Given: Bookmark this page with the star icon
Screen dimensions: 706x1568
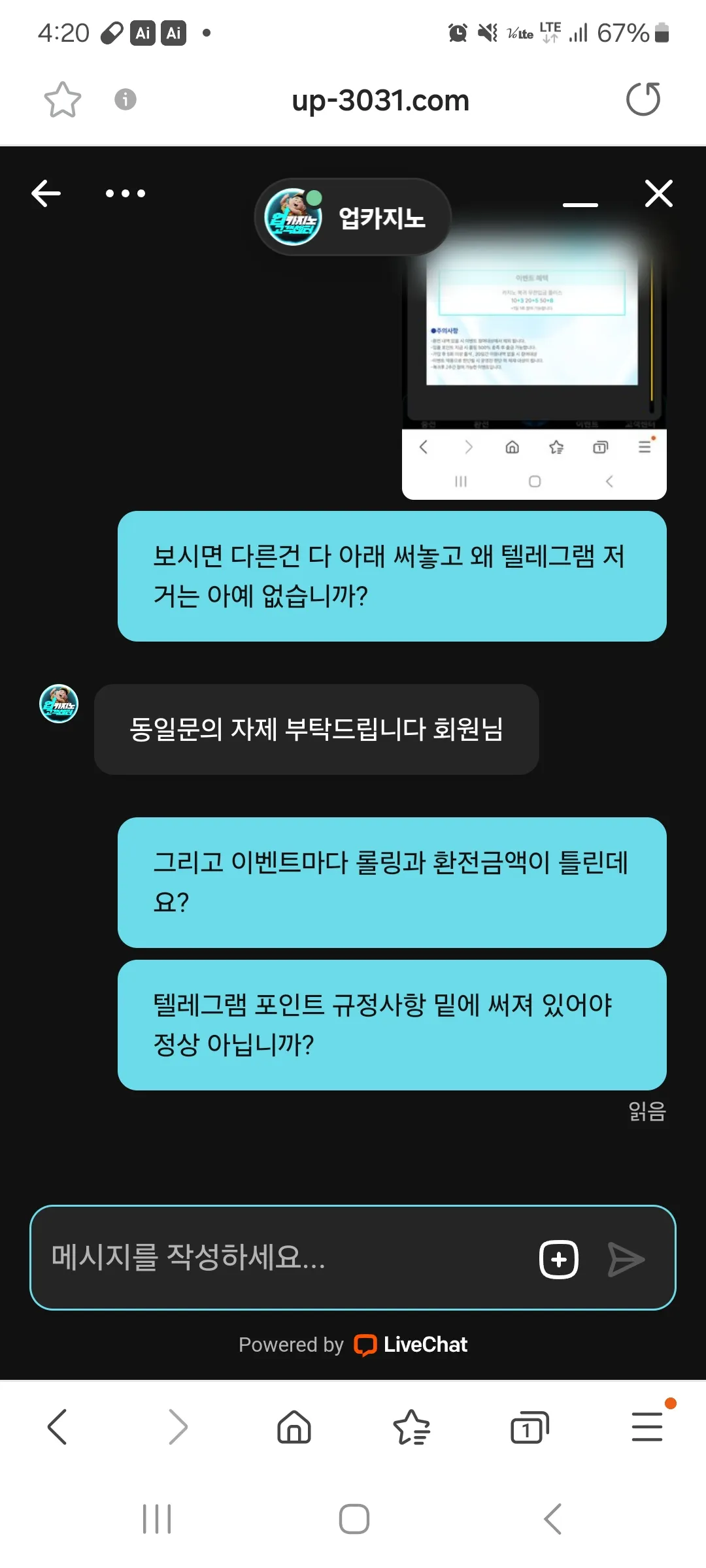Looking at the screenshot, I should click(62, 100).
